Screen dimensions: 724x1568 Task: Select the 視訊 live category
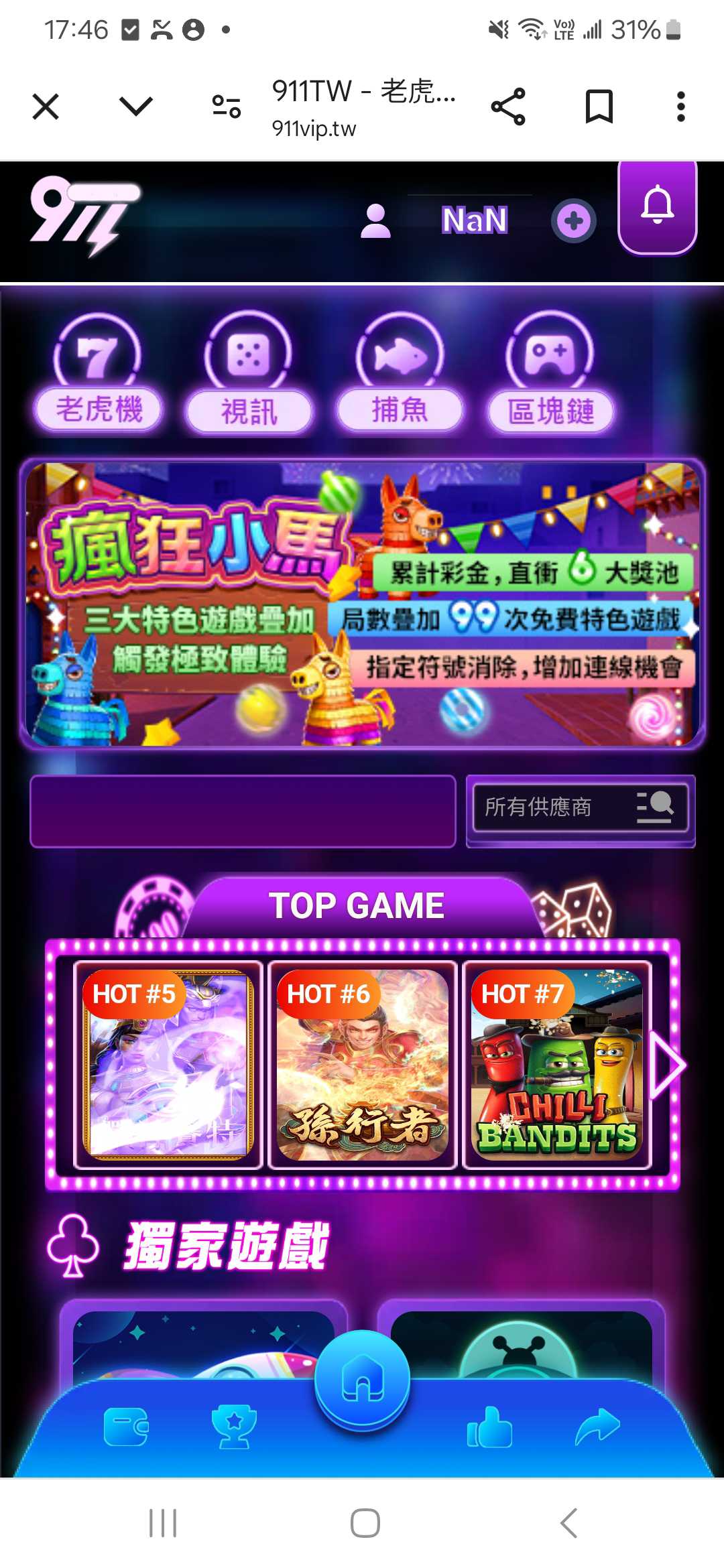tap(249, 375)
